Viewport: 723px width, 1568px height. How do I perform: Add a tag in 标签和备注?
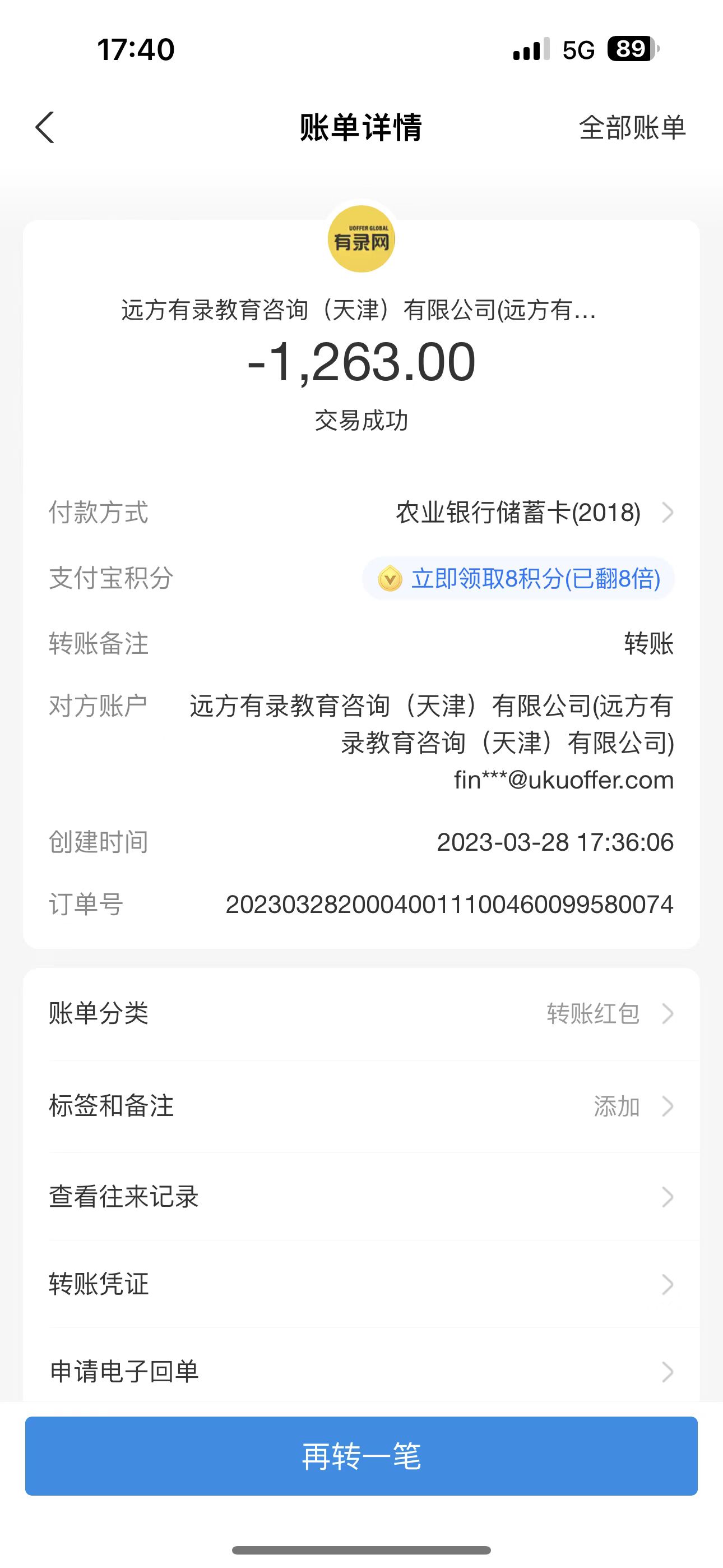click(361, 1106)
